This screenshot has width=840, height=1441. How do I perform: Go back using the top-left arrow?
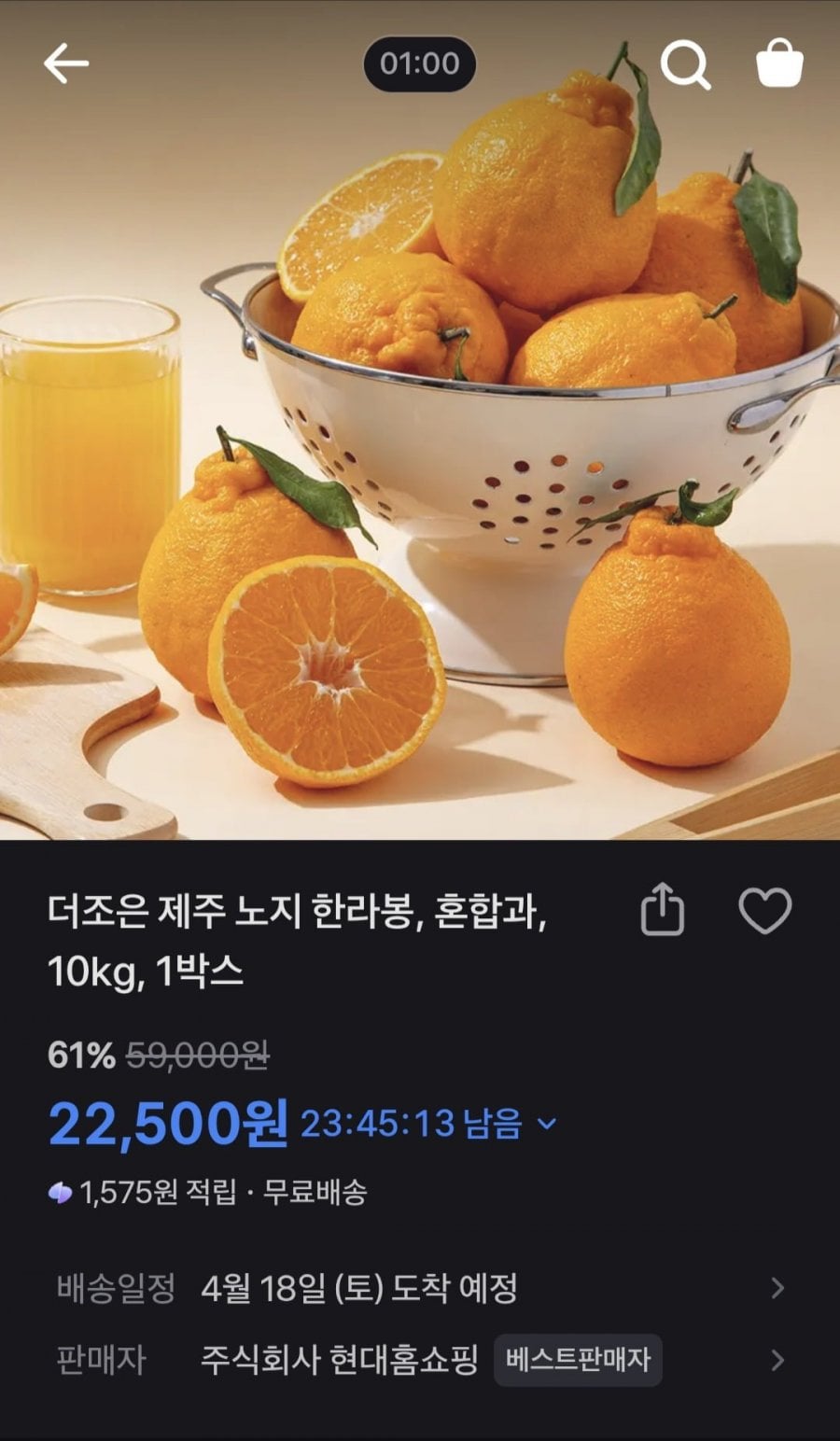65,63
